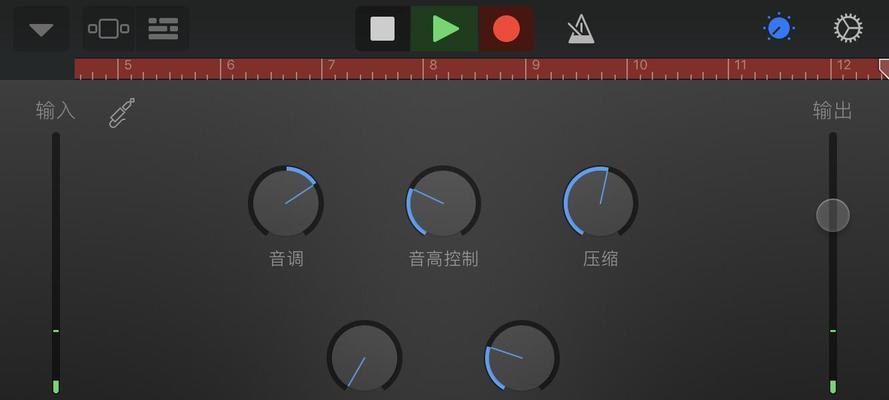Tap the 输入 level slider

[x=56, y=260]
